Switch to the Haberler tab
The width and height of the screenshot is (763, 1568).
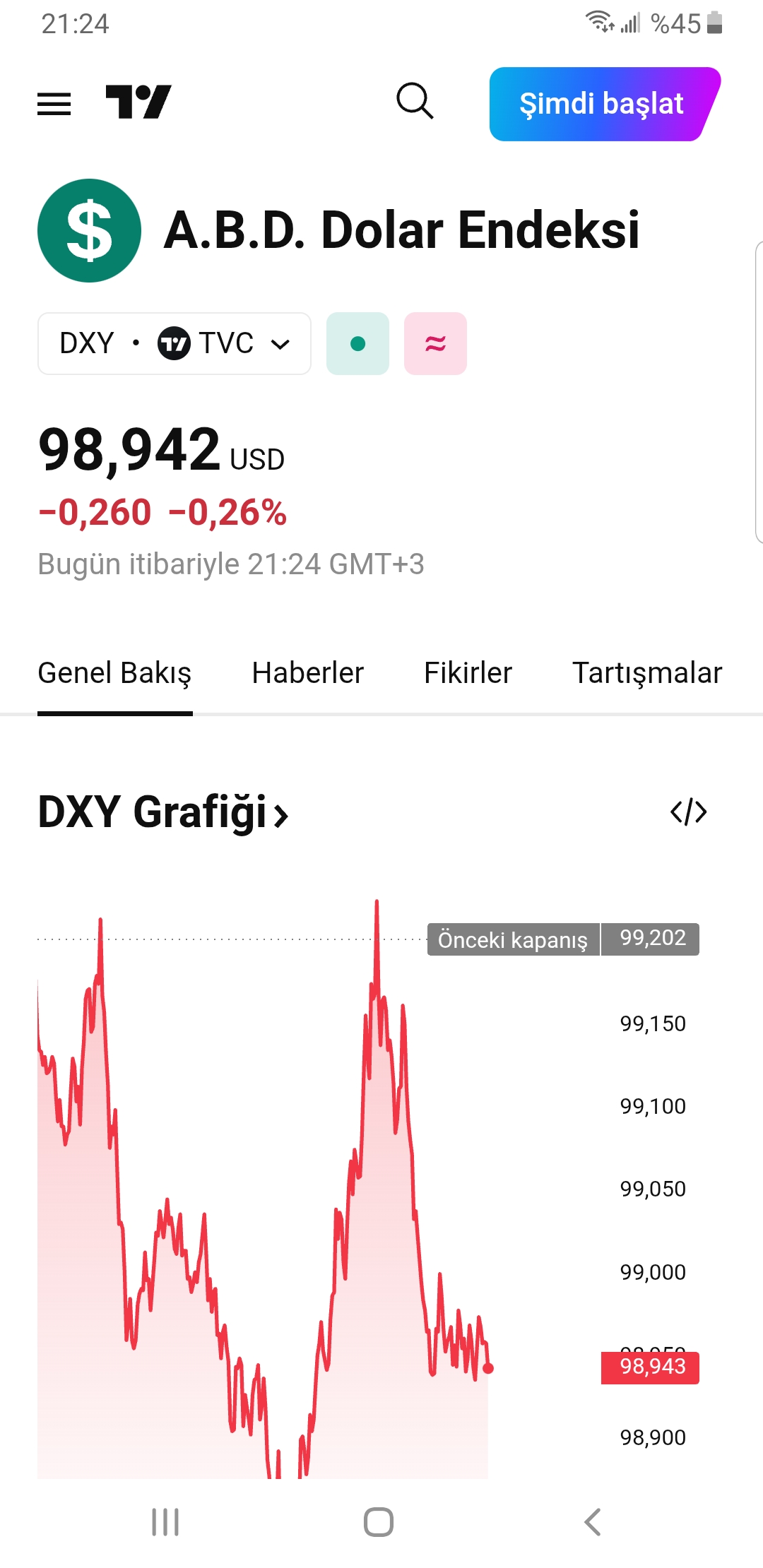point(308,673)
